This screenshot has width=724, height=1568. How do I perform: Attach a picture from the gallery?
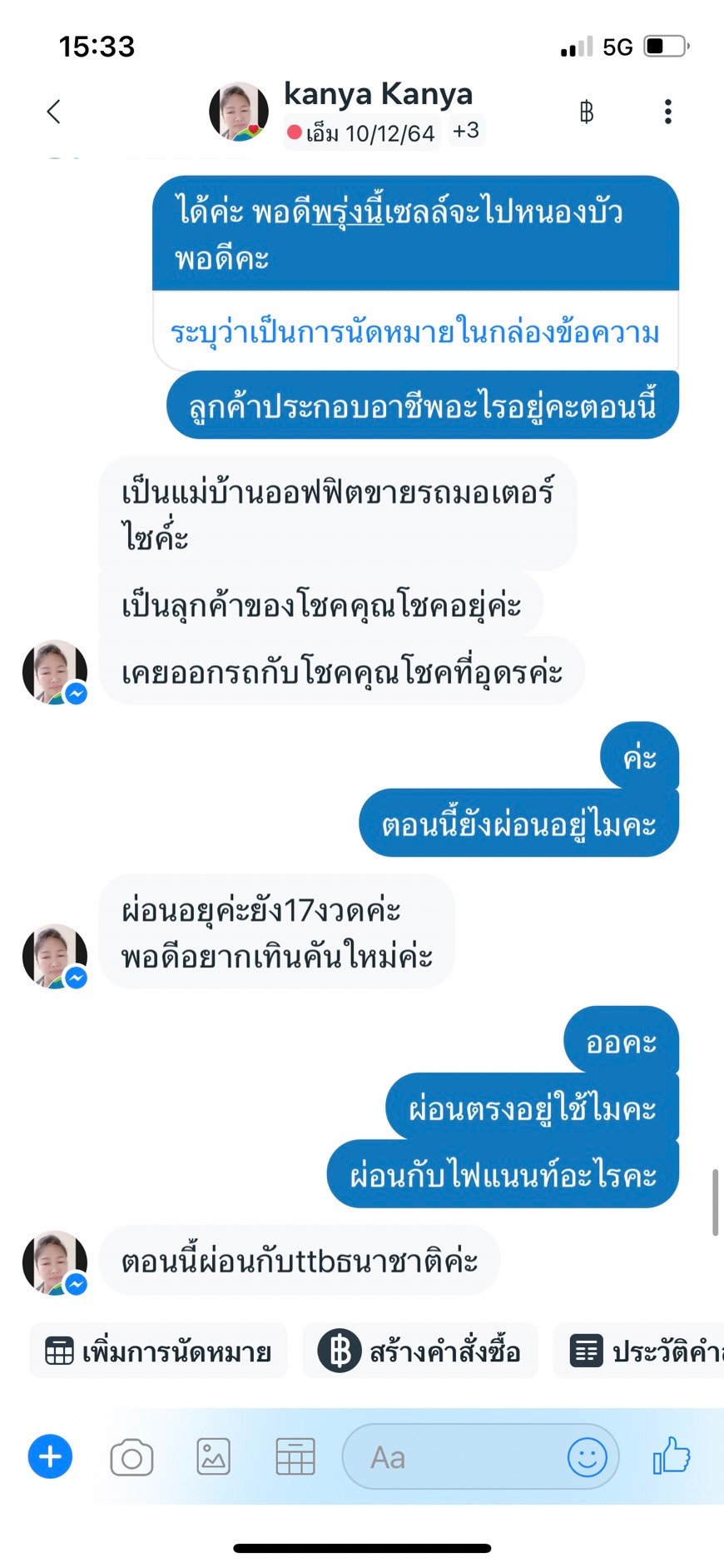coord(213,1457)
